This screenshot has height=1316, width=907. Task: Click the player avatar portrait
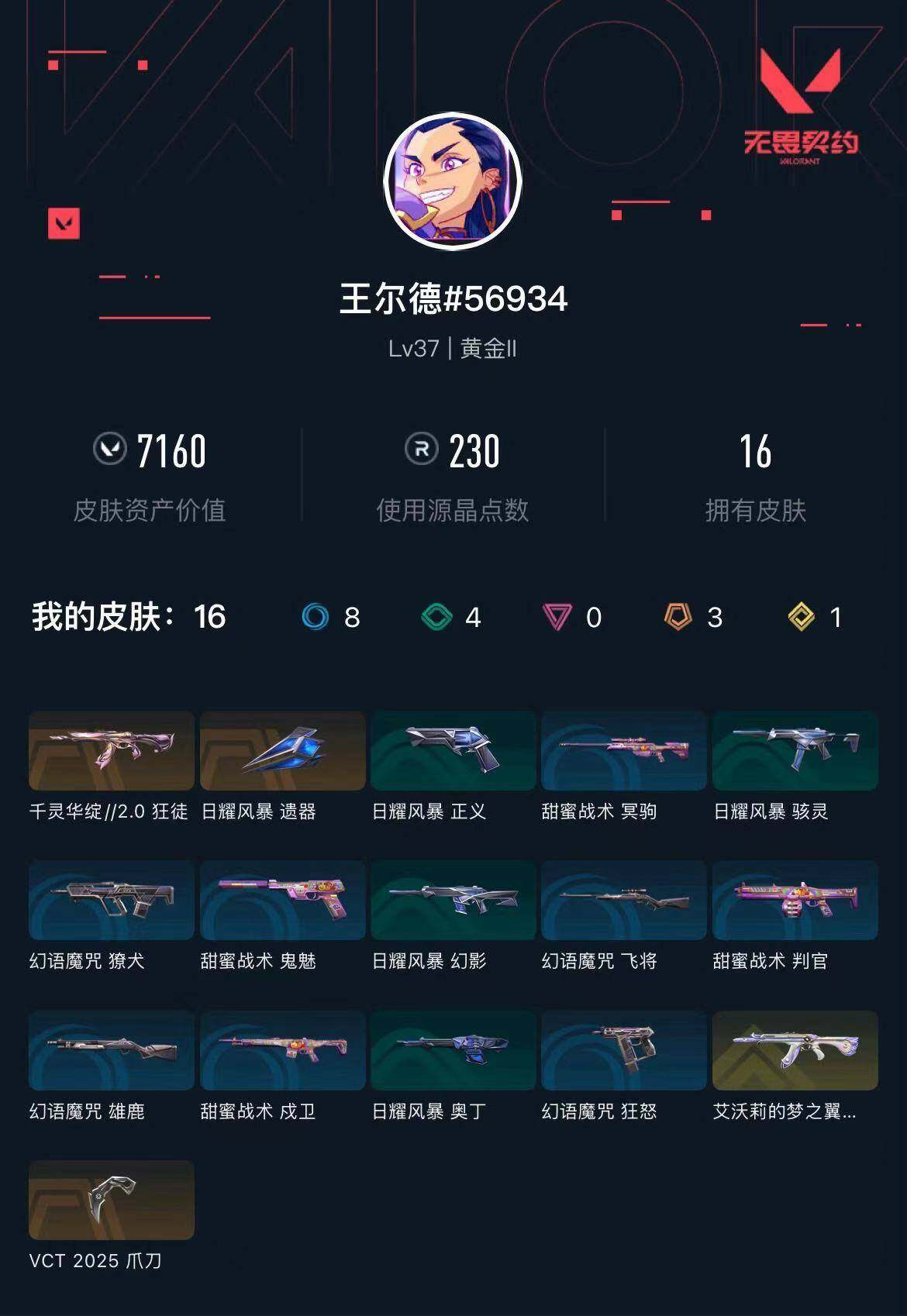pyautogui.click(x=453, y=181)
